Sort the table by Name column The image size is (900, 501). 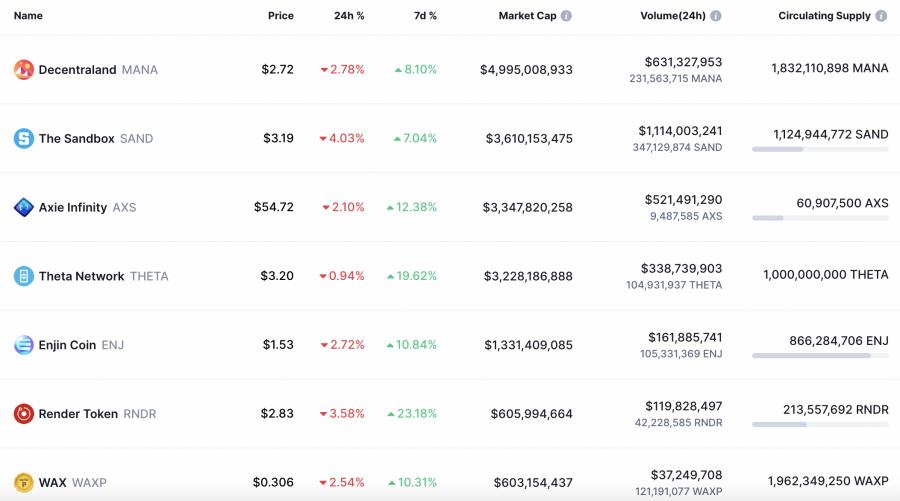[28, 16]
